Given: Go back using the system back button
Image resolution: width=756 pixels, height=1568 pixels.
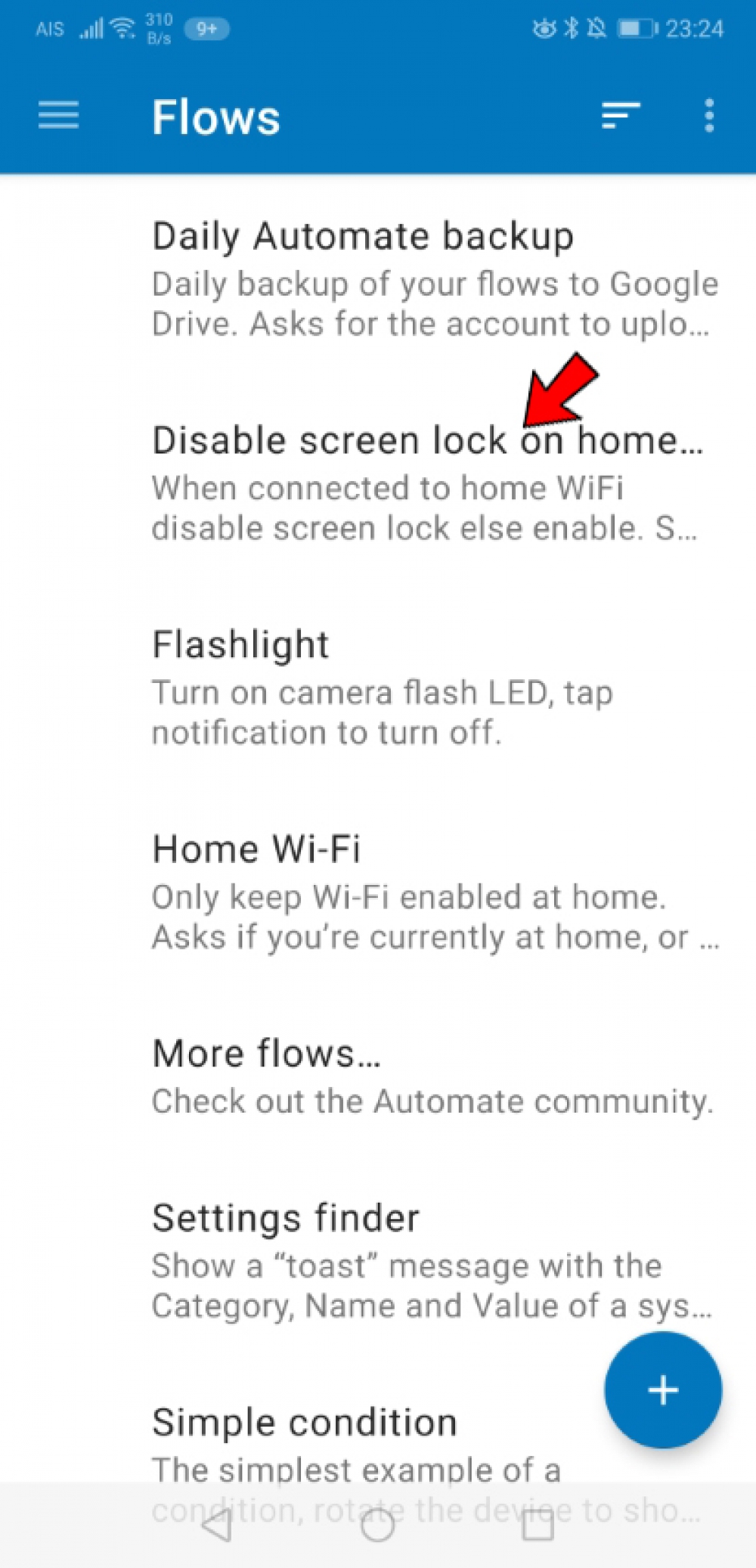Looking at the screenshot, I should click(x=217, y=1526).
